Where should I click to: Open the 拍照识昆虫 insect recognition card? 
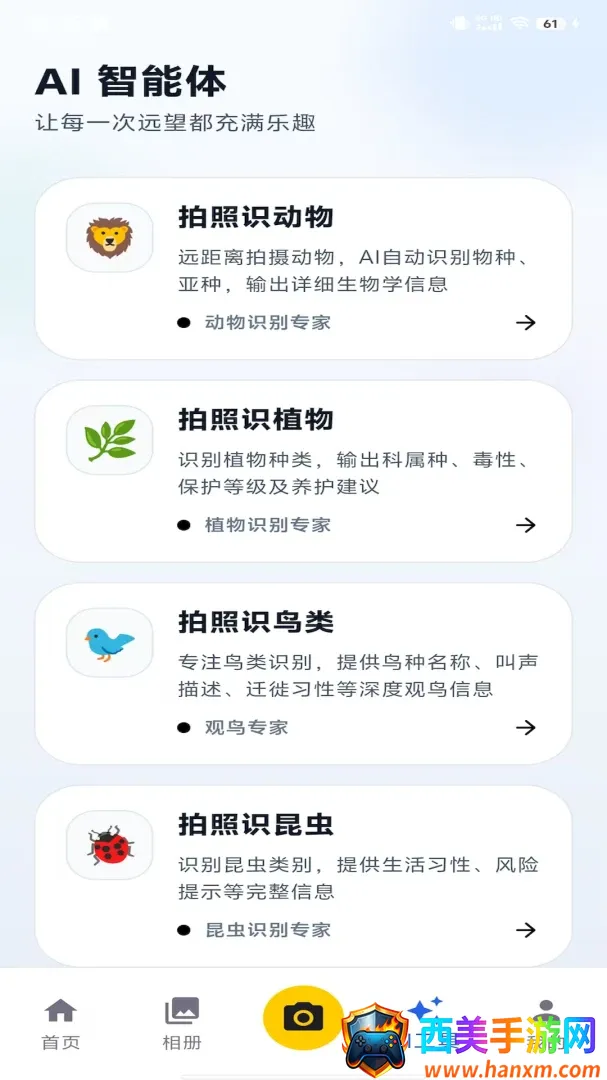pyautogui.click(x=303, y=876)
